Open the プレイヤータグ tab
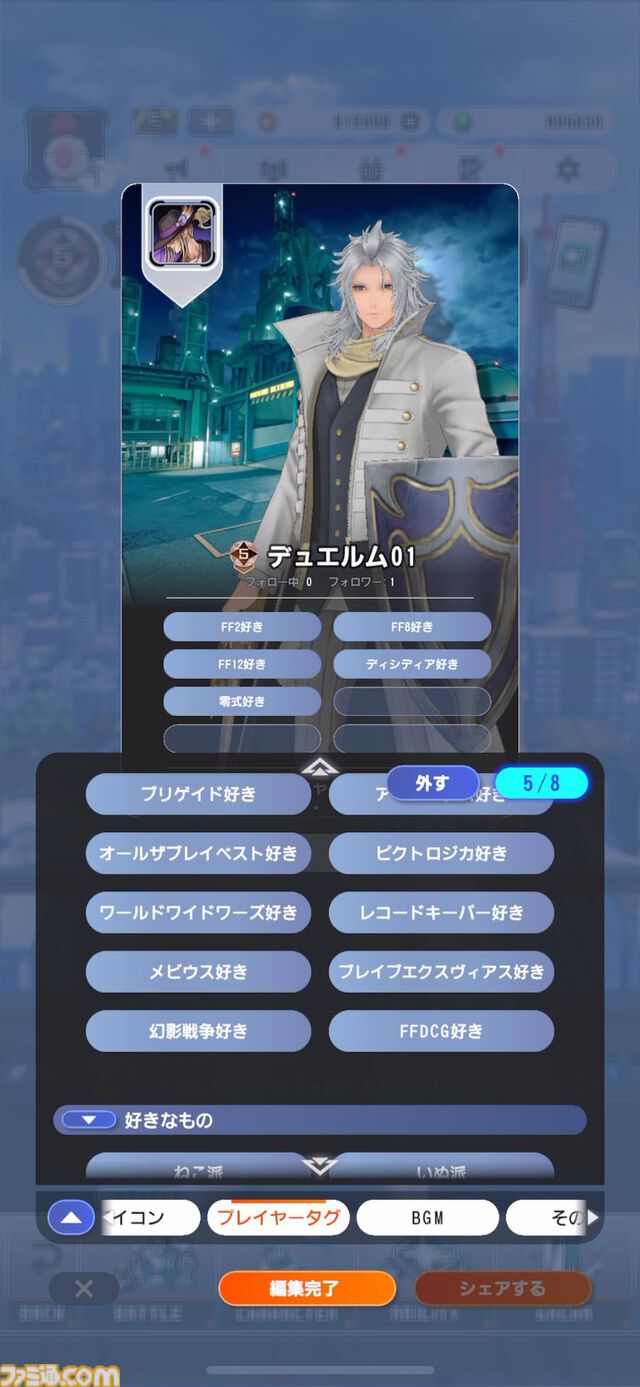Screen dimensions: 640x1387 (x=278, y=1217)
